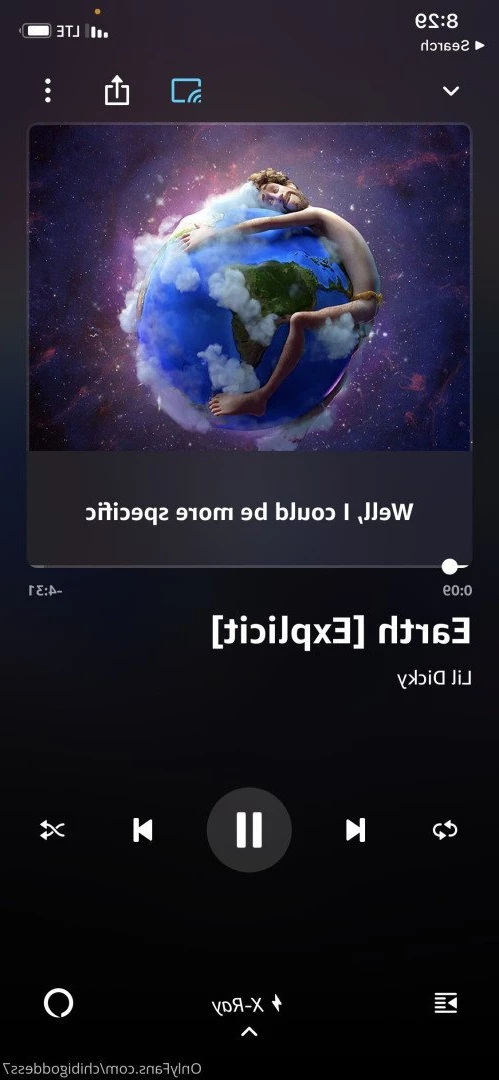Screen dimensions: 499x1080
Task: Return to Search via status bar link
Action: tap(454, 45)
